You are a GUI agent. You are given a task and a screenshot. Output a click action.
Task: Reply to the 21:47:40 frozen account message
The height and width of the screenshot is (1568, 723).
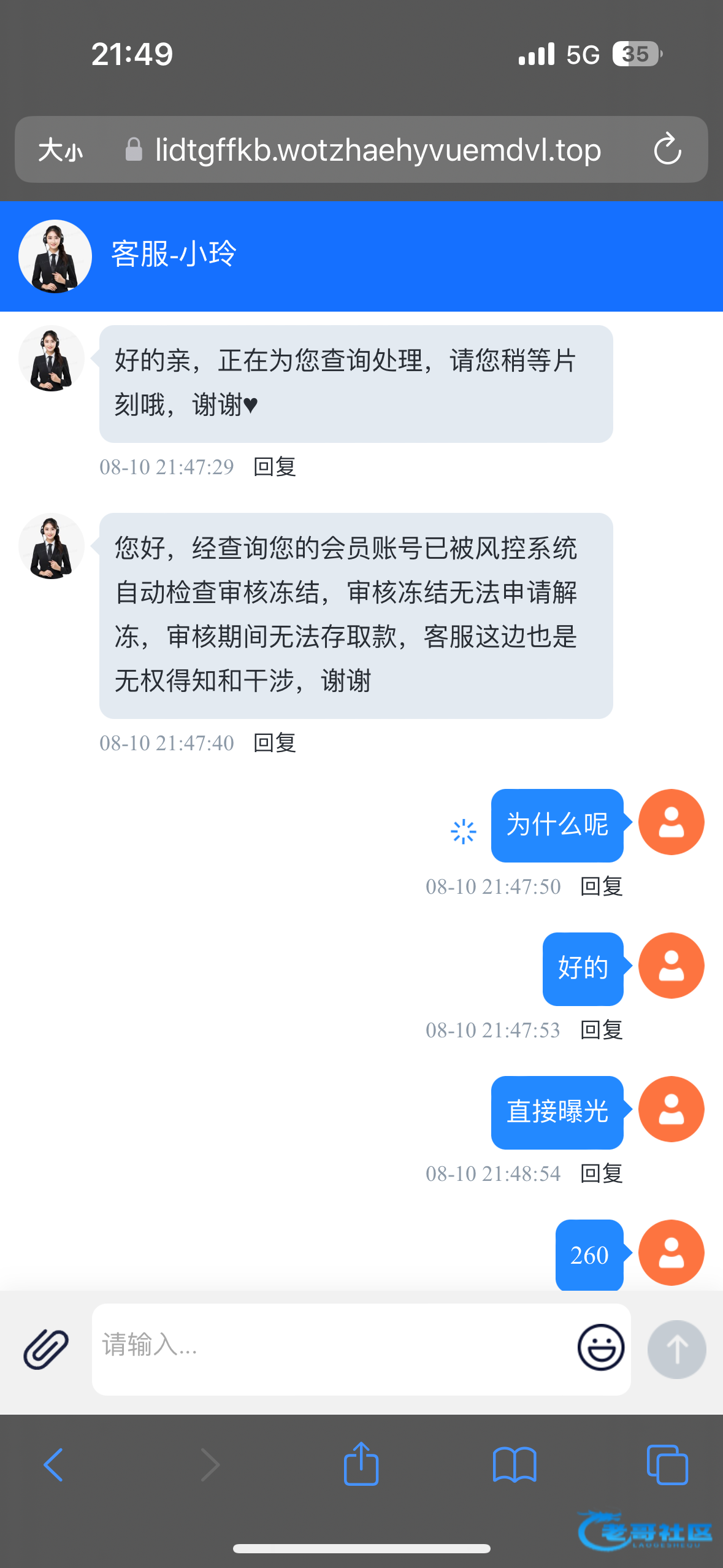pos(275,743)
